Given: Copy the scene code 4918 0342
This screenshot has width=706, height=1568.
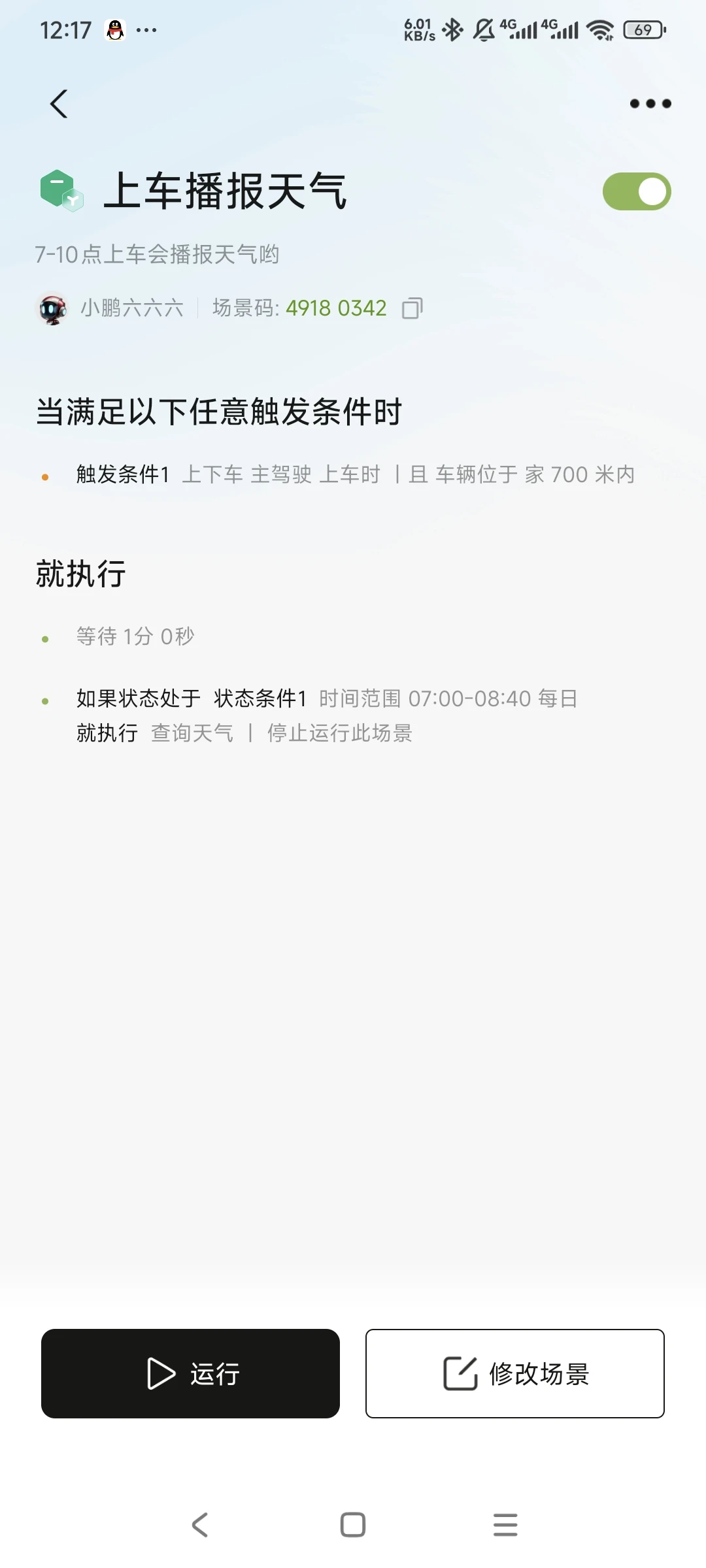Looking at the screenshot, I should coord(412,308).
